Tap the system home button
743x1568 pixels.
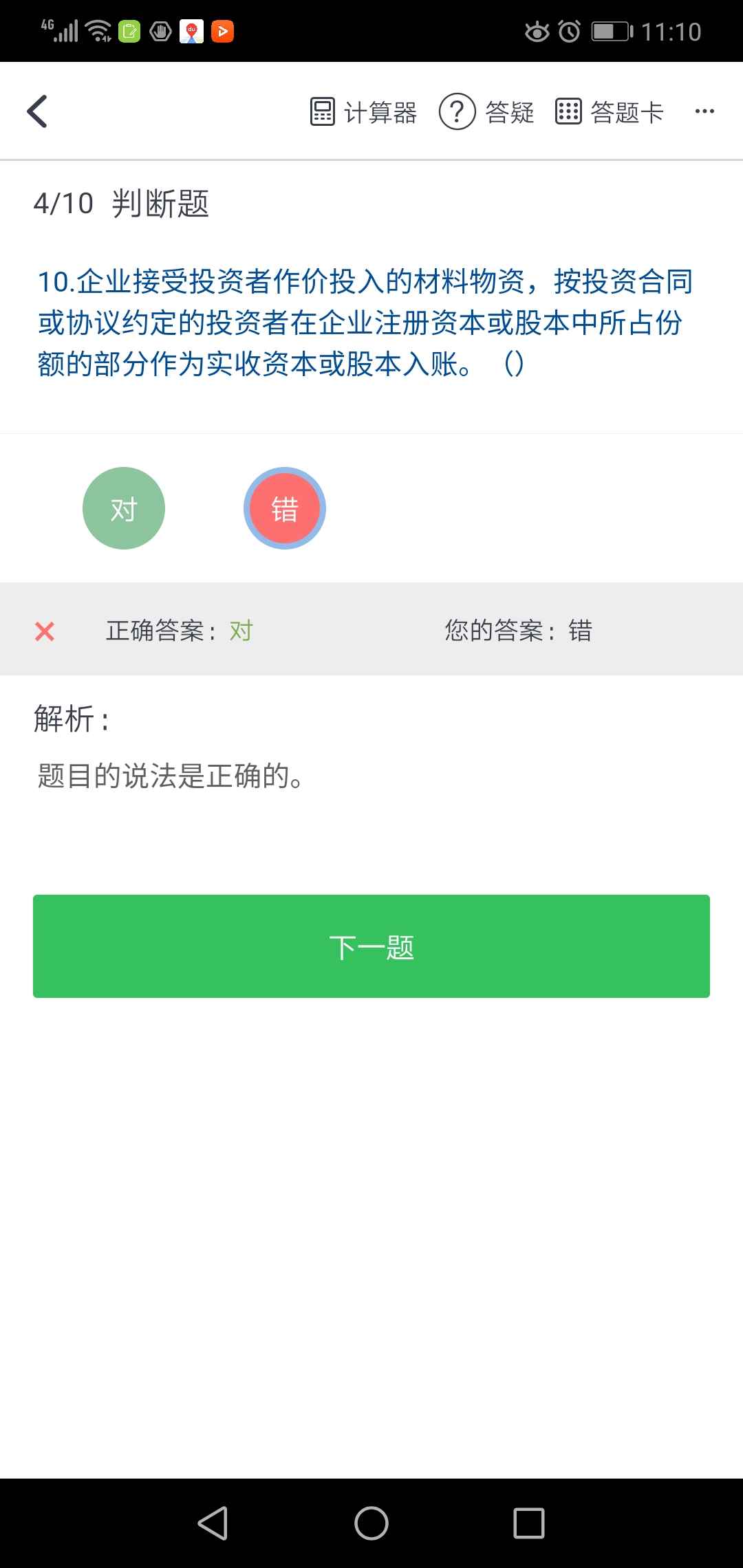[371, 1523]
